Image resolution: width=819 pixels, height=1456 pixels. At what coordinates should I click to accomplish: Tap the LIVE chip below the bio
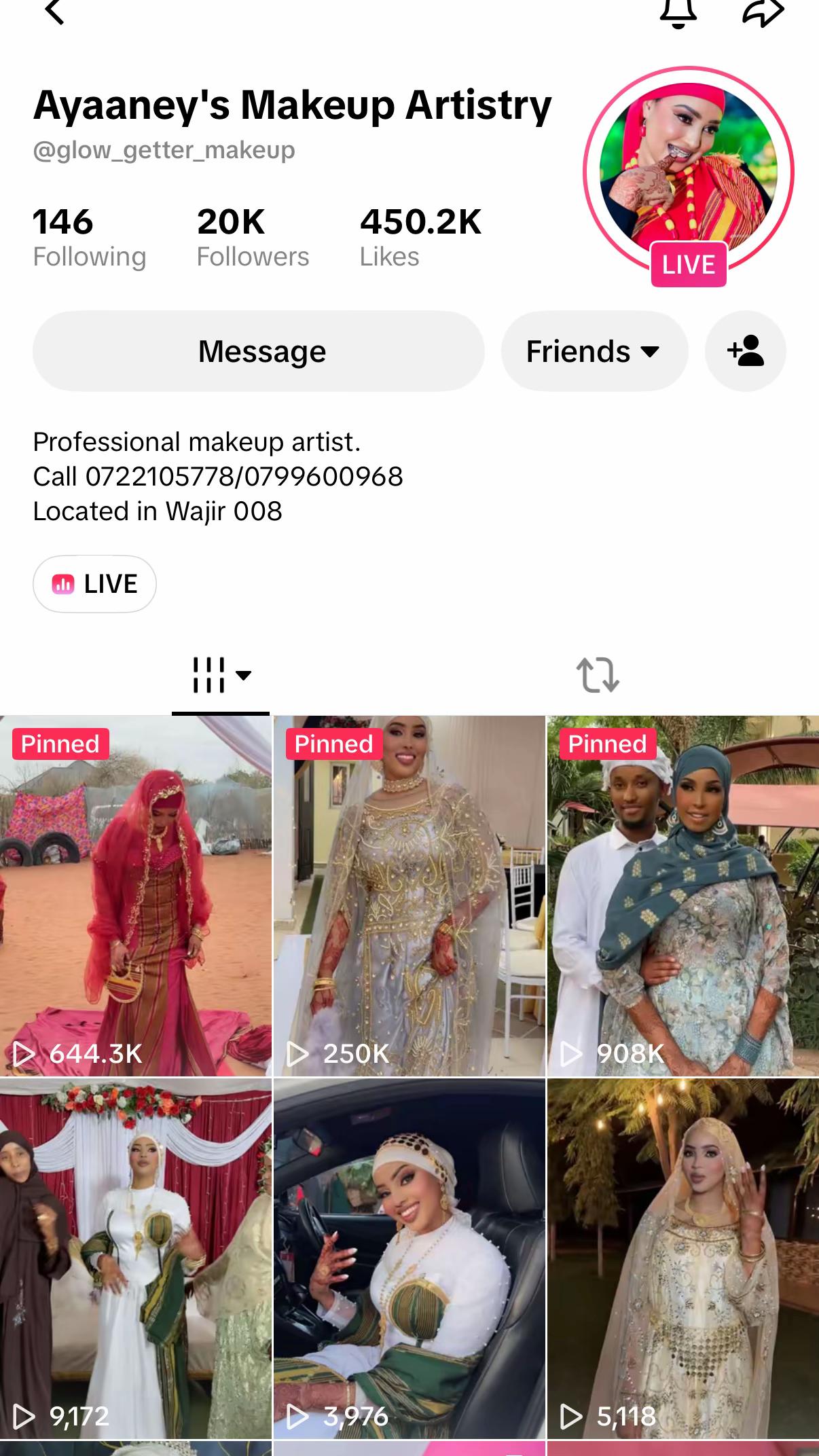point(94,584)
